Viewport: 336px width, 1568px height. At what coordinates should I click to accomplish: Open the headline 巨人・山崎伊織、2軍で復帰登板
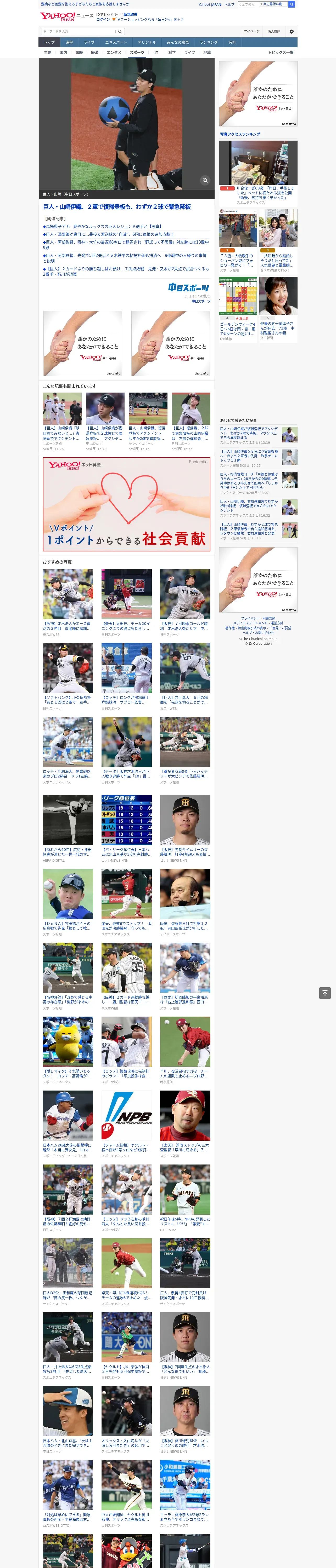tap(116, 207)
